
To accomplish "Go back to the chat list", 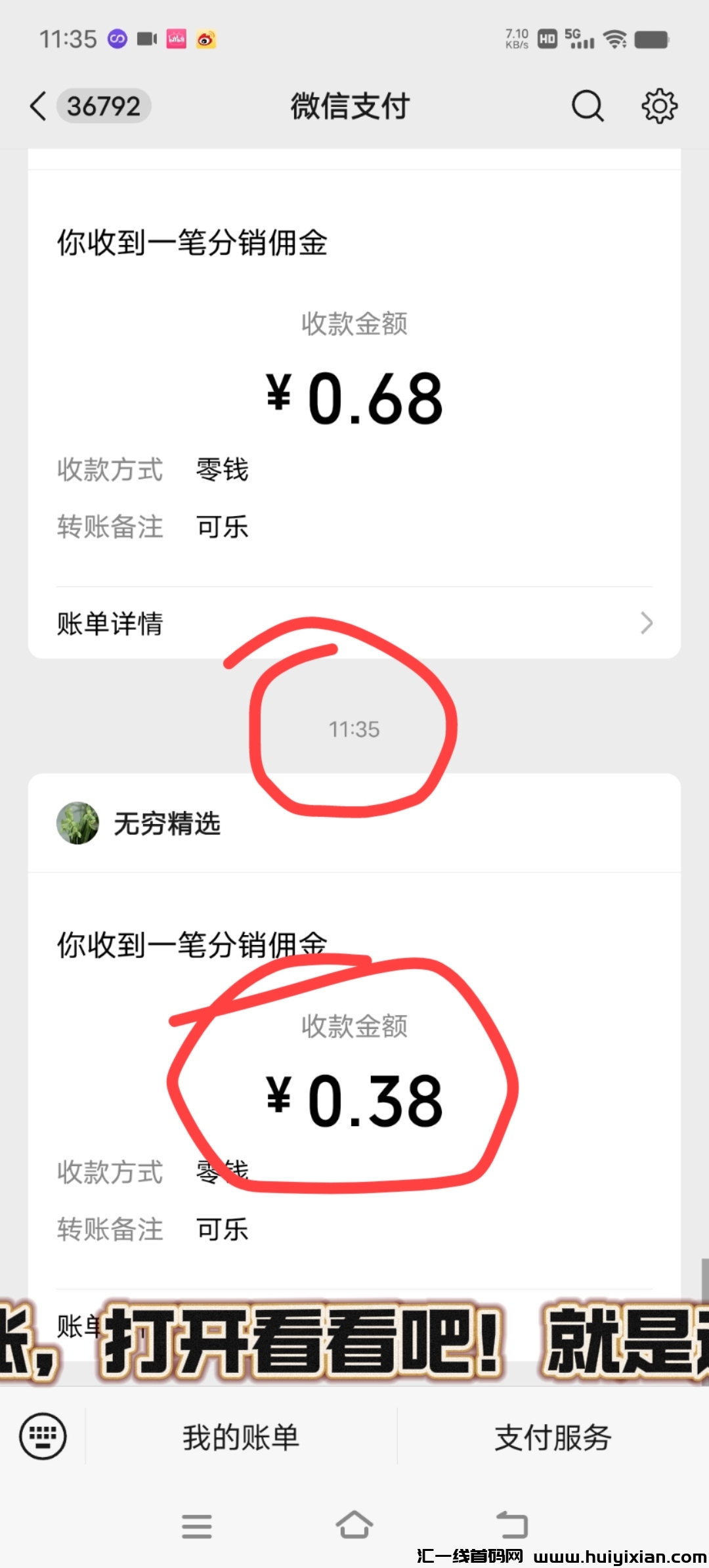I will pyautogui.click(x=39, y=106).
